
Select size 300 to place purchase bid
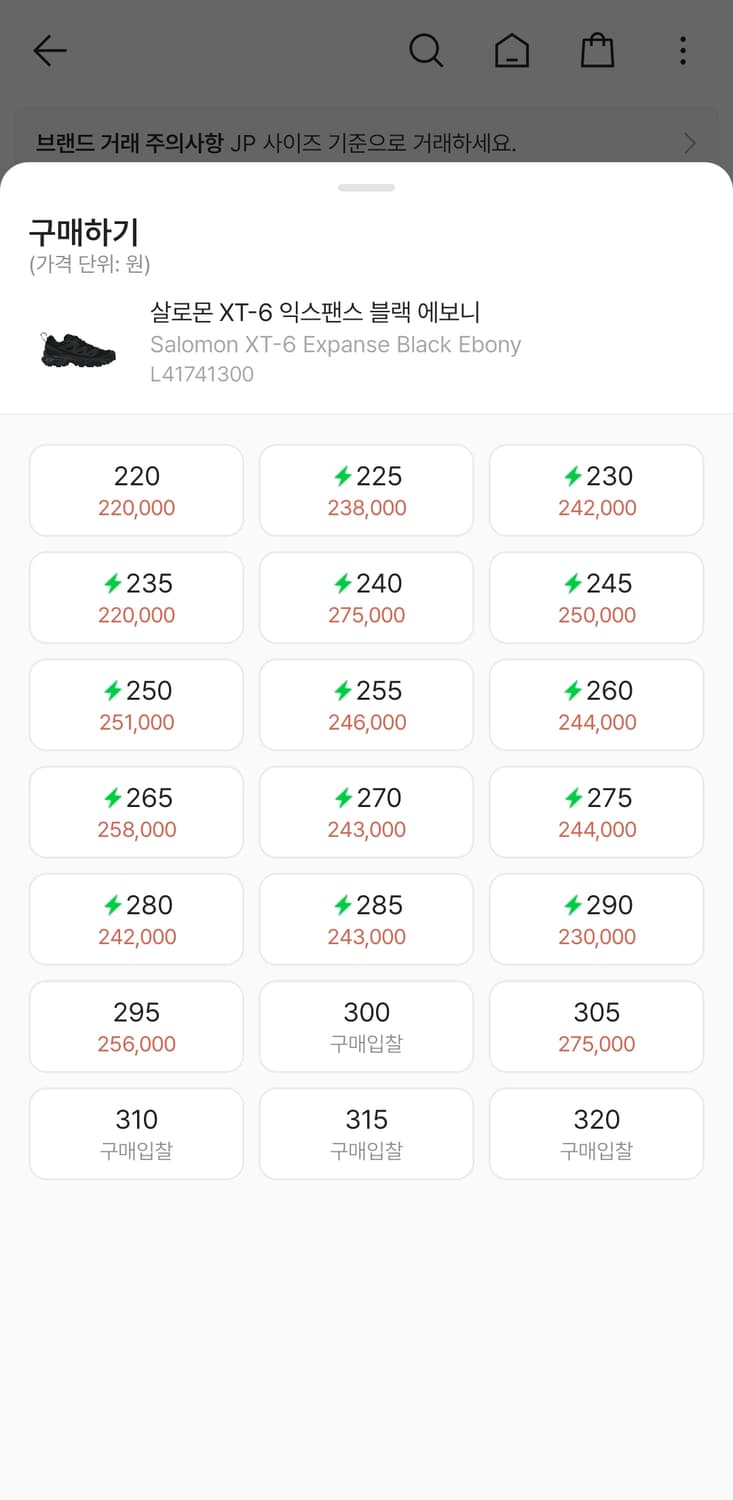366,1026
